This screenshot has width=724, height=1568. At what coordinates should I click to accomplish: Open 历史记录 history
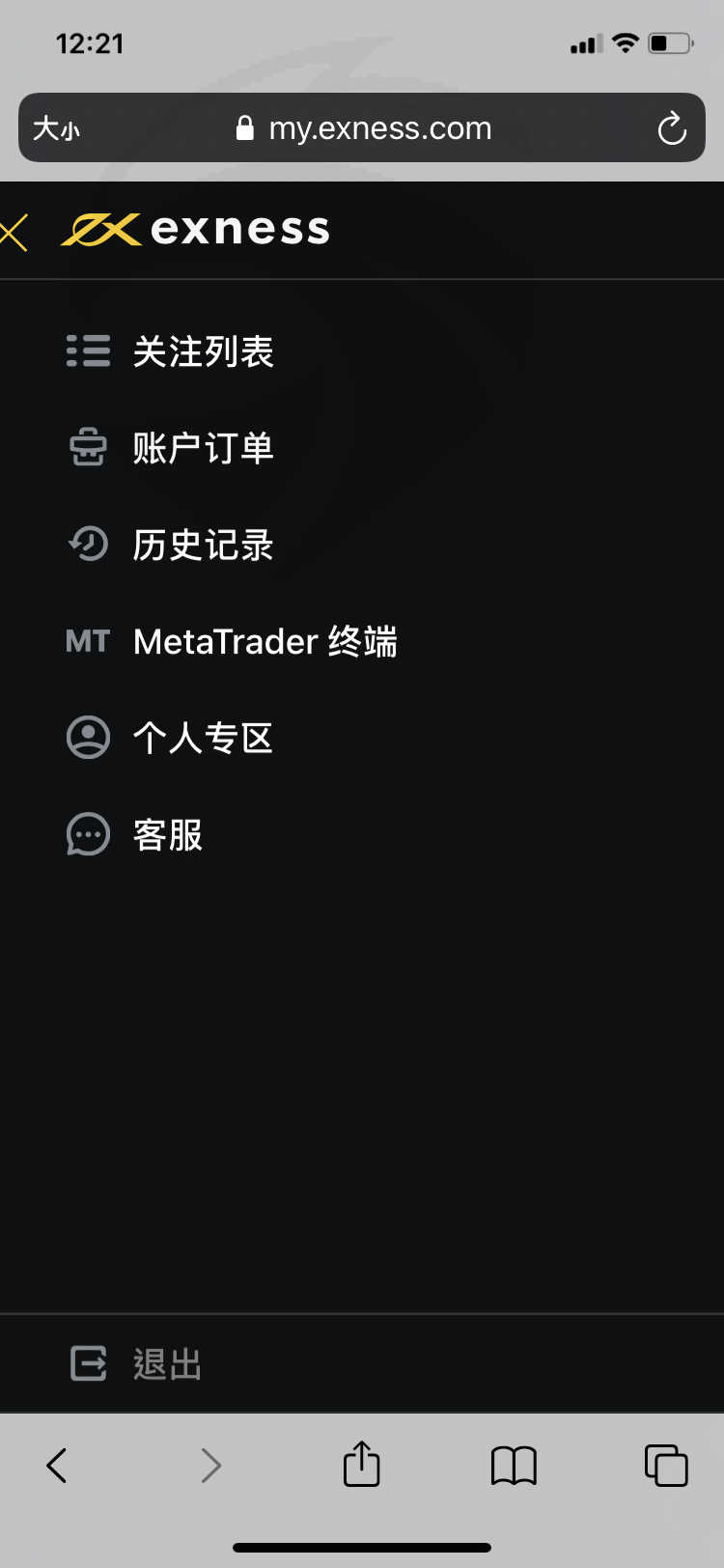pos(203,545)
